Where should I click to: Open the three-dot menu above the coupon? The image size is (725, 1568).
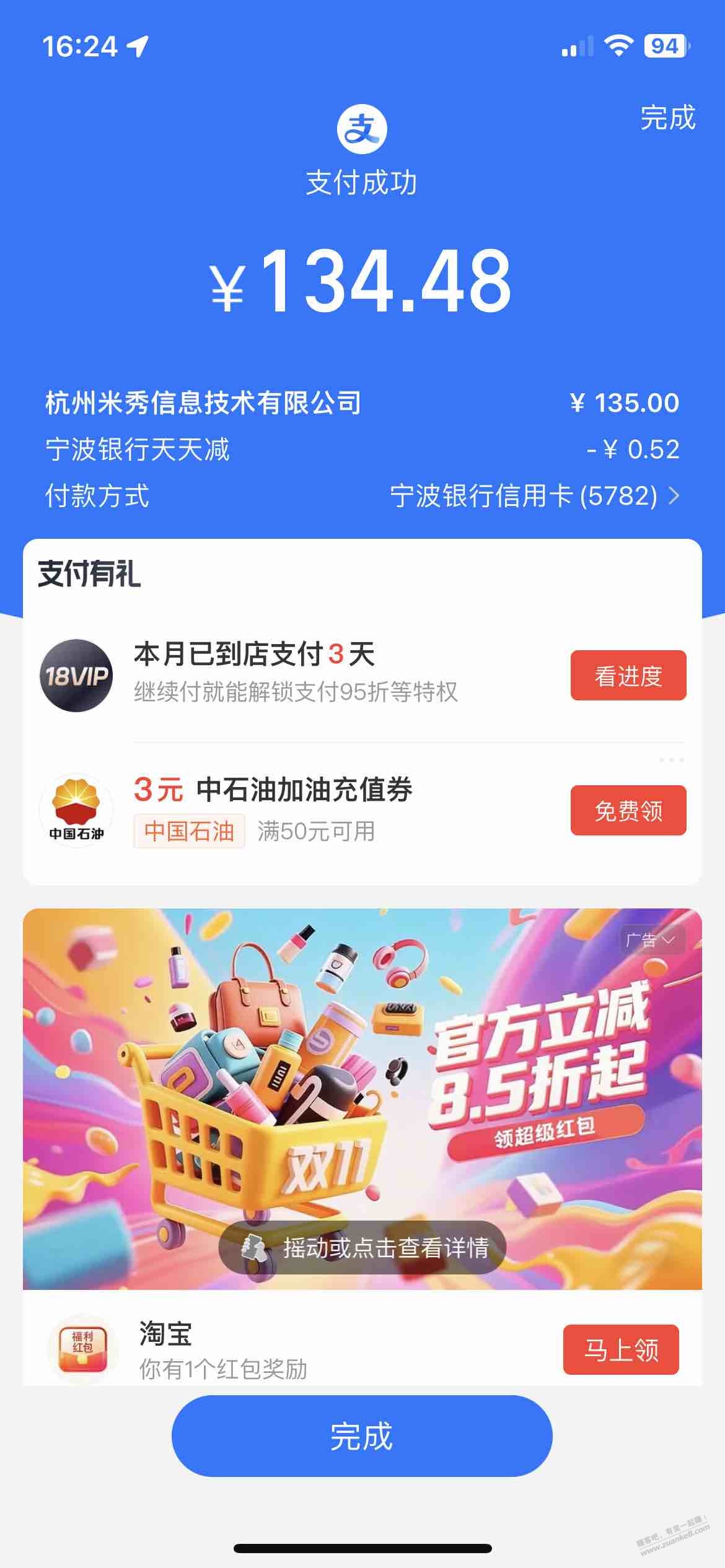[671, 760]
